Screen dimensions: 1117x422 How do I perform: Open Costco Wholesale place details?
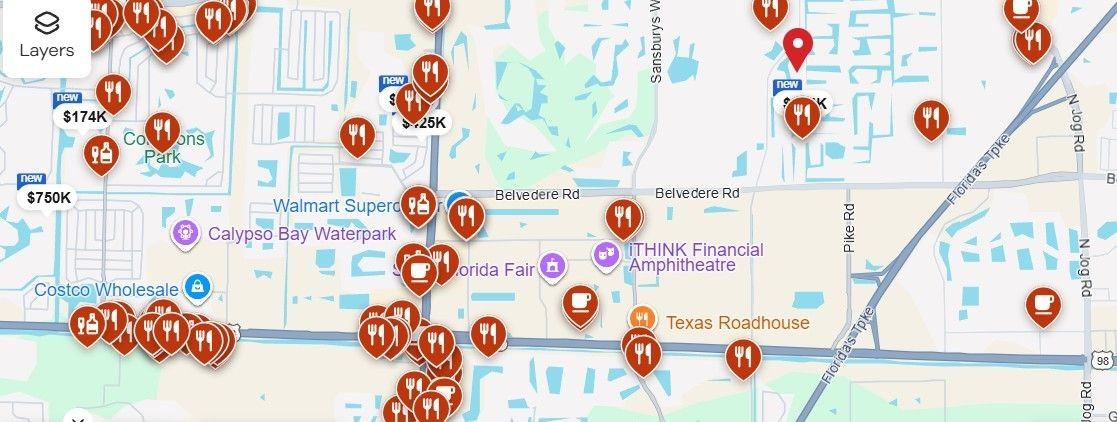(198, 288)
